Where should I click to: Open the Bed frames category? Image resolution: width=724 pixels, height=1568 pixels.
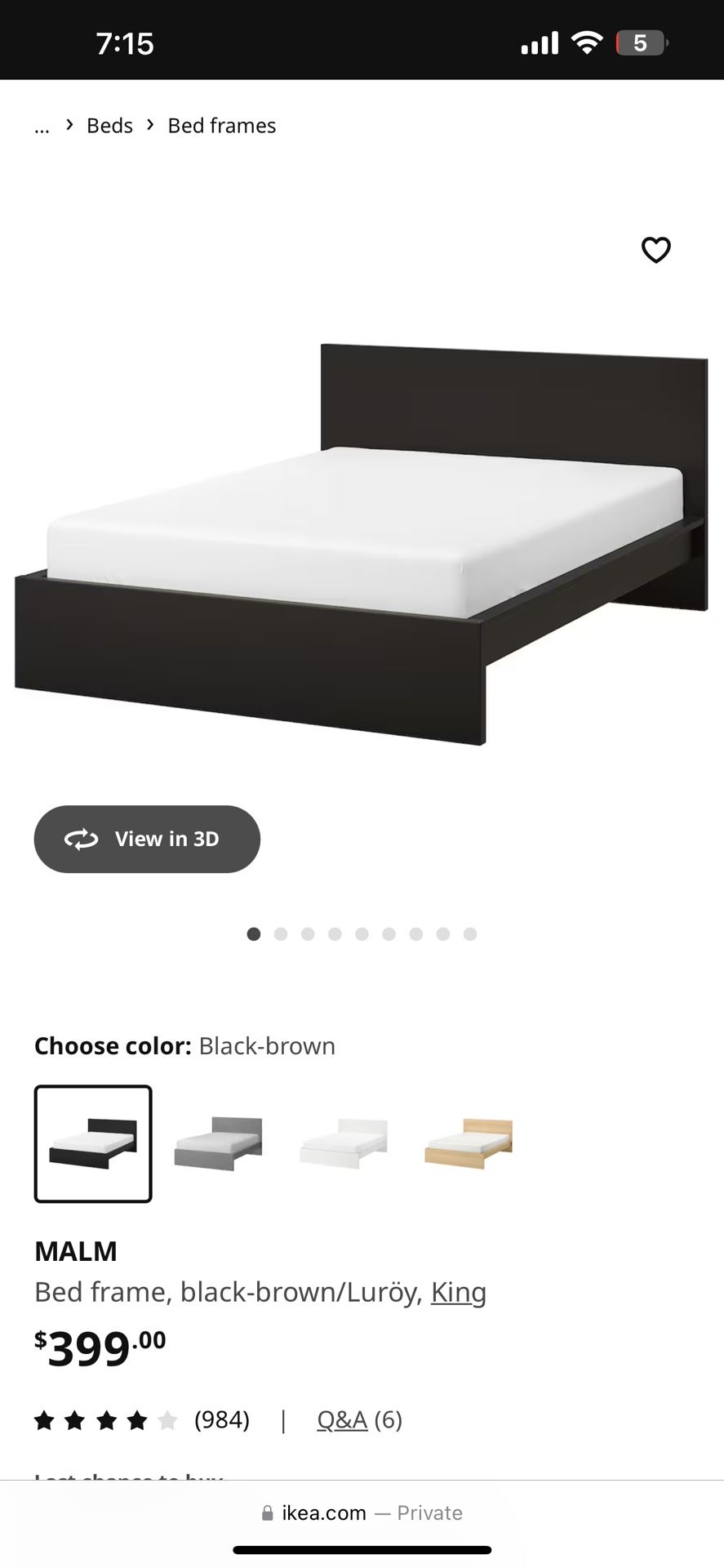[222, 125]
